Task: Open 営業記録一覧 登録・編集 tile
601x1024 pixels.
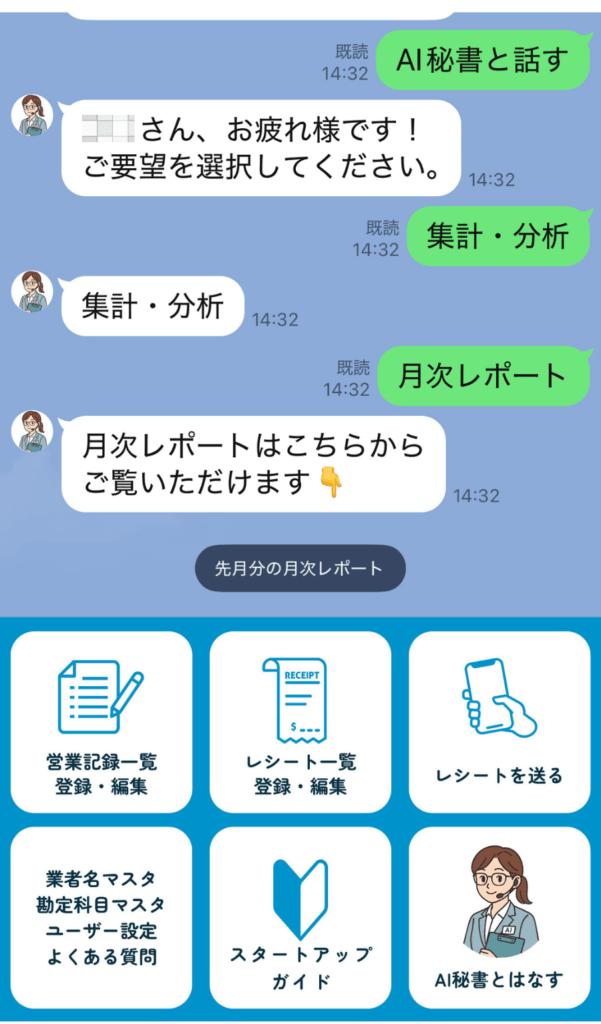Action: [x=101, y=721]
